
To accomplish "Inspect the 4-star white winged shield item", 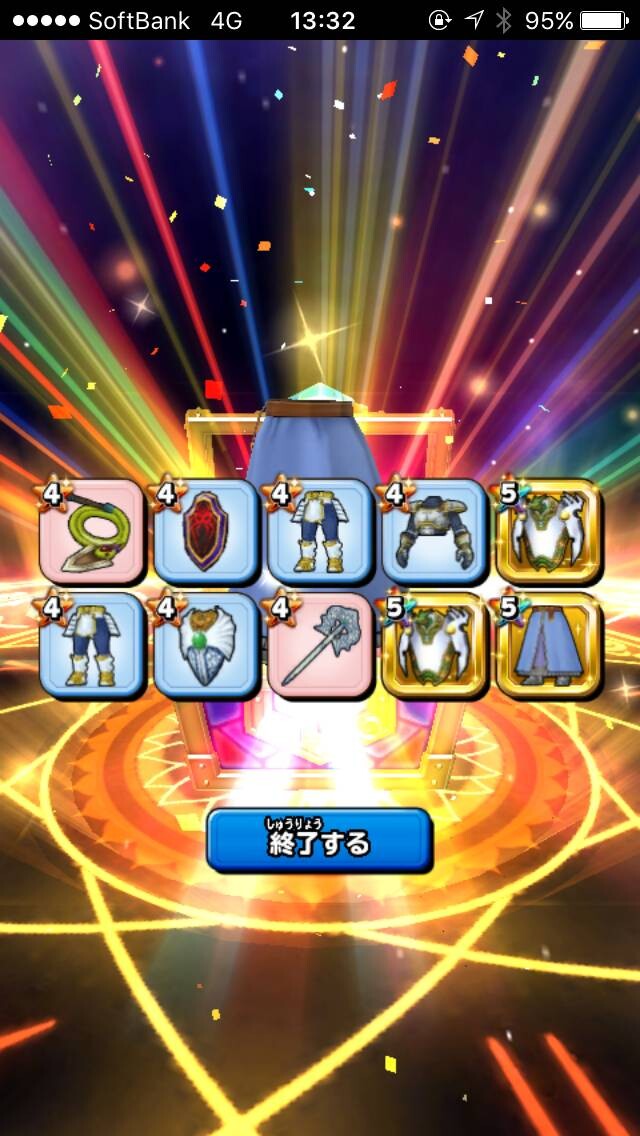I will [x=206, y=646].
